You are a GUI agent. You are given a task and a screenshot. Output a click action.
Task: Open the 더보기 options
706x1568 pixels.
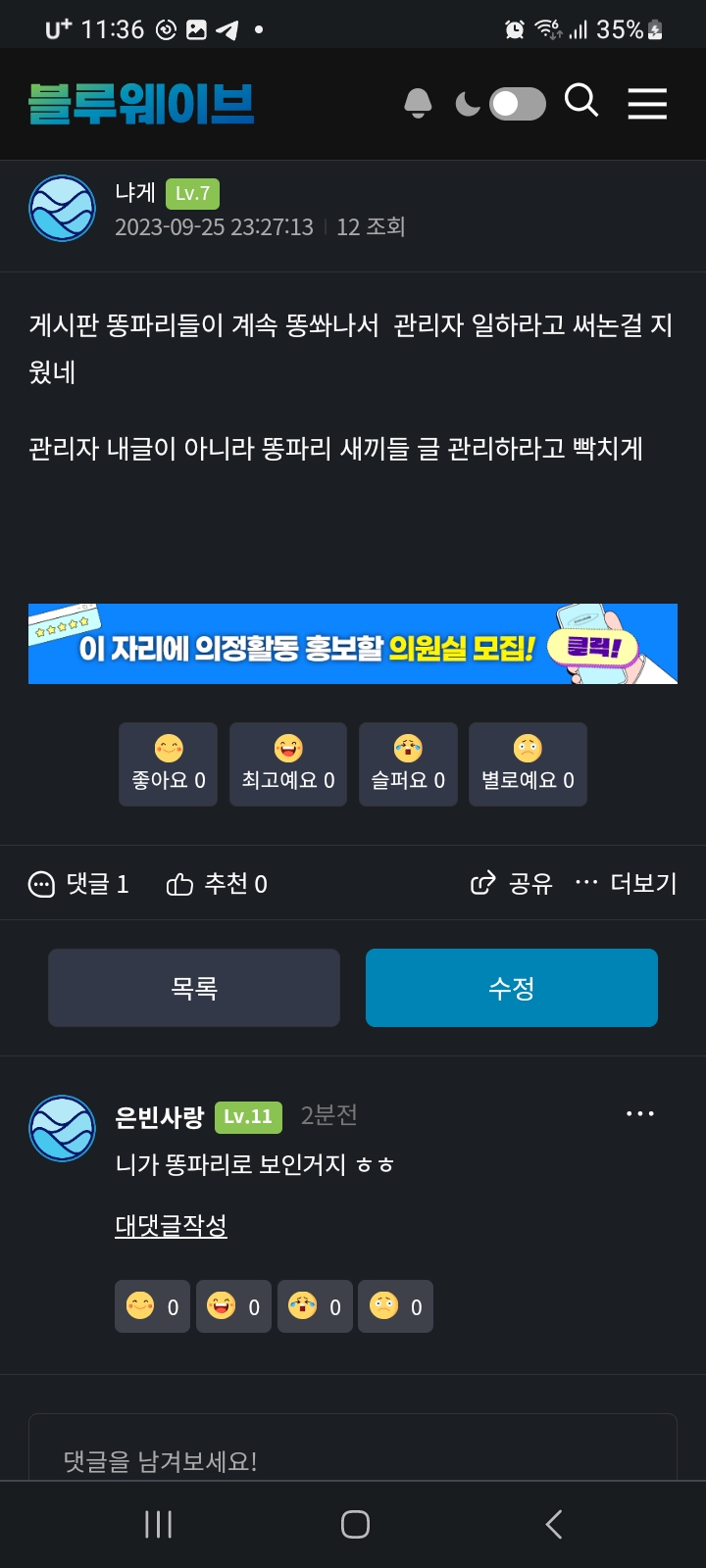627,884
